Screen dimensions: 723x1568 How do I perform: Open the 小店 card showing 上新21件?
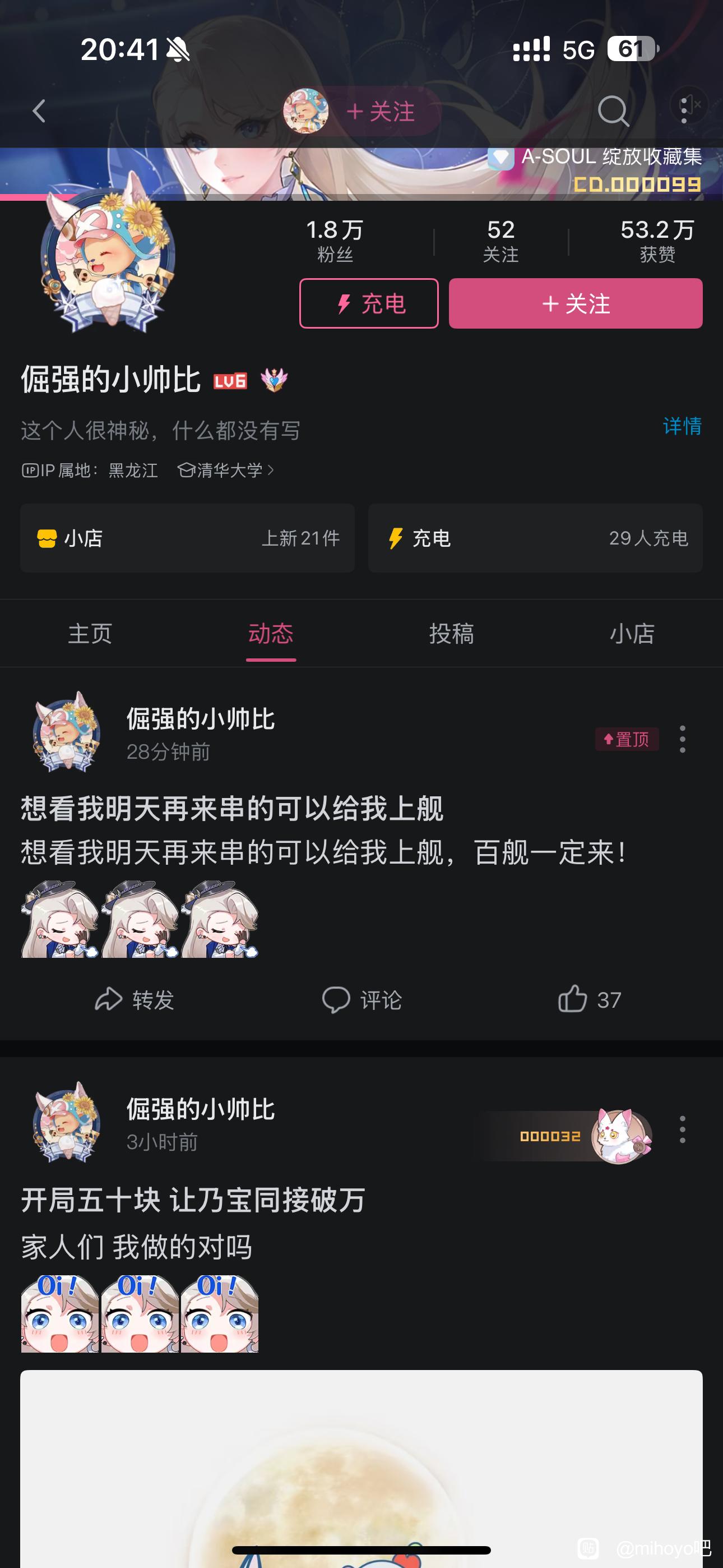pyautogui.click(x=187, y=538)
